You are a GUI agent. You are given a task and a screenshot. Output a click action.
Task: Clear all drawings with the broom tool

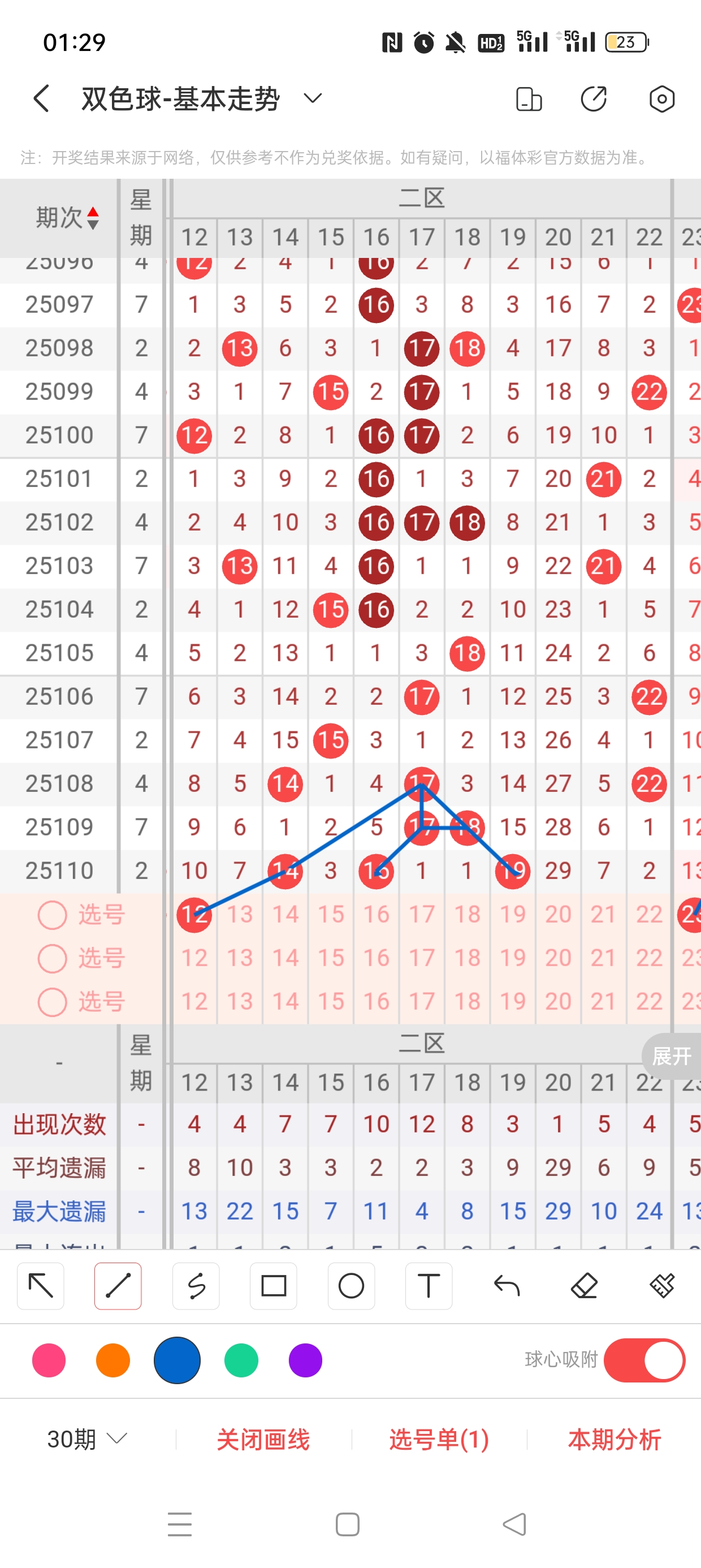661,1286
